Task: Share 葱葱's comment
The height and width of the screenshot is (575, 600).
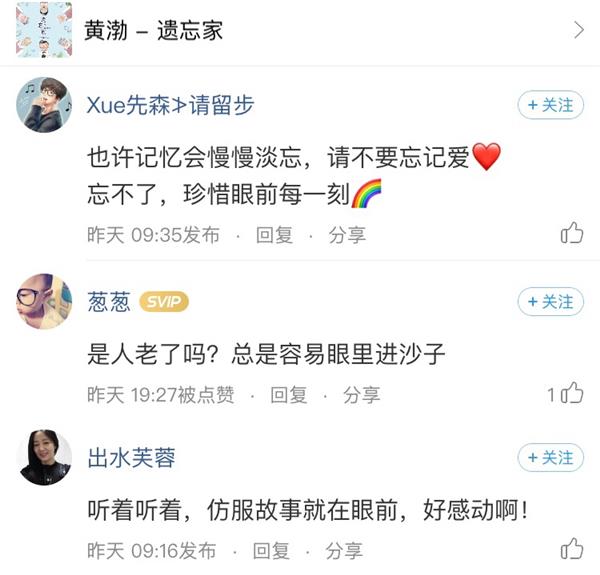Action: point(361,394)
